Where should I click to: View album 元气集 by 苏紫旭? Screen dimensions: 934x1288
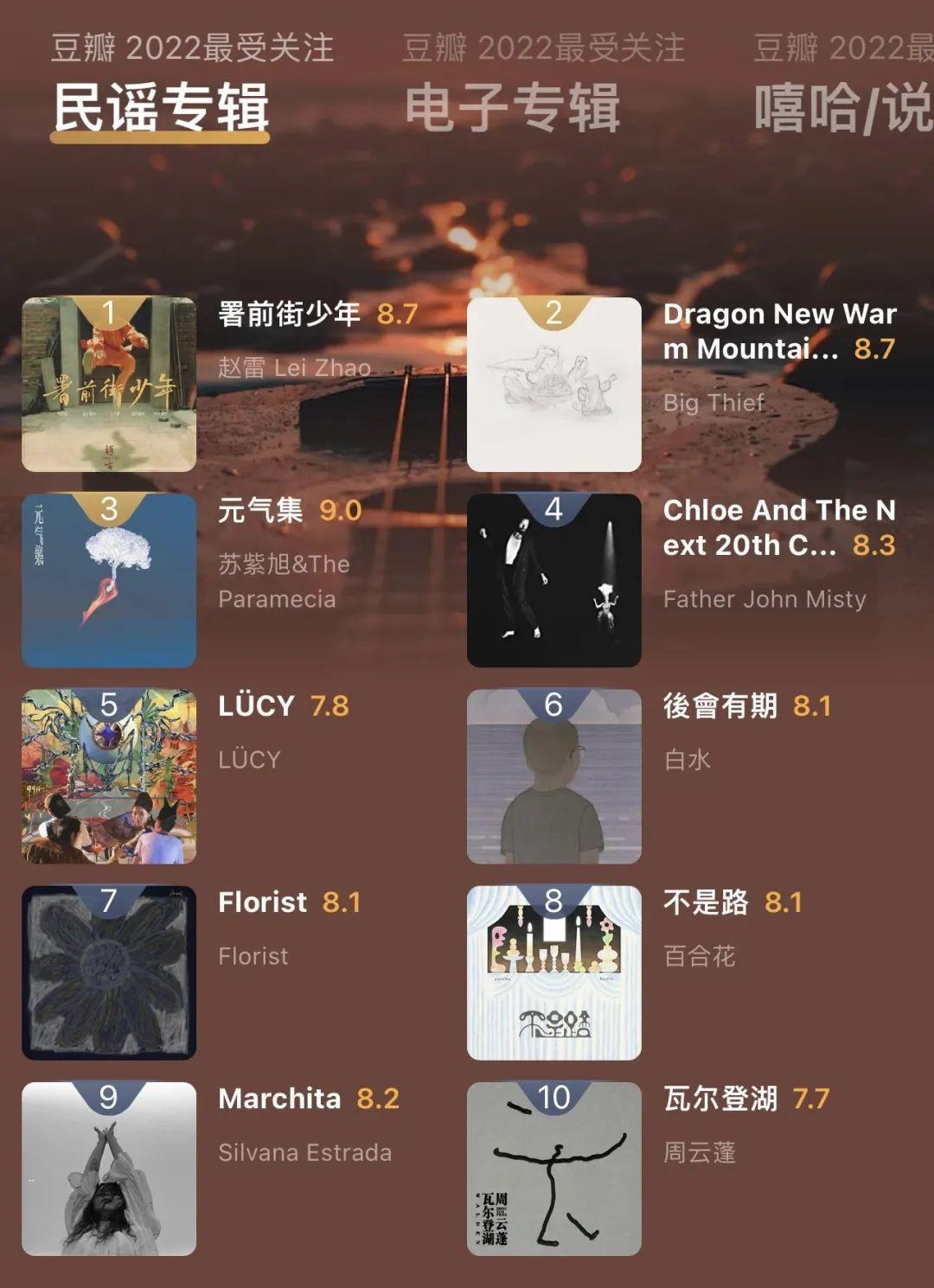(x=109, y=580)
